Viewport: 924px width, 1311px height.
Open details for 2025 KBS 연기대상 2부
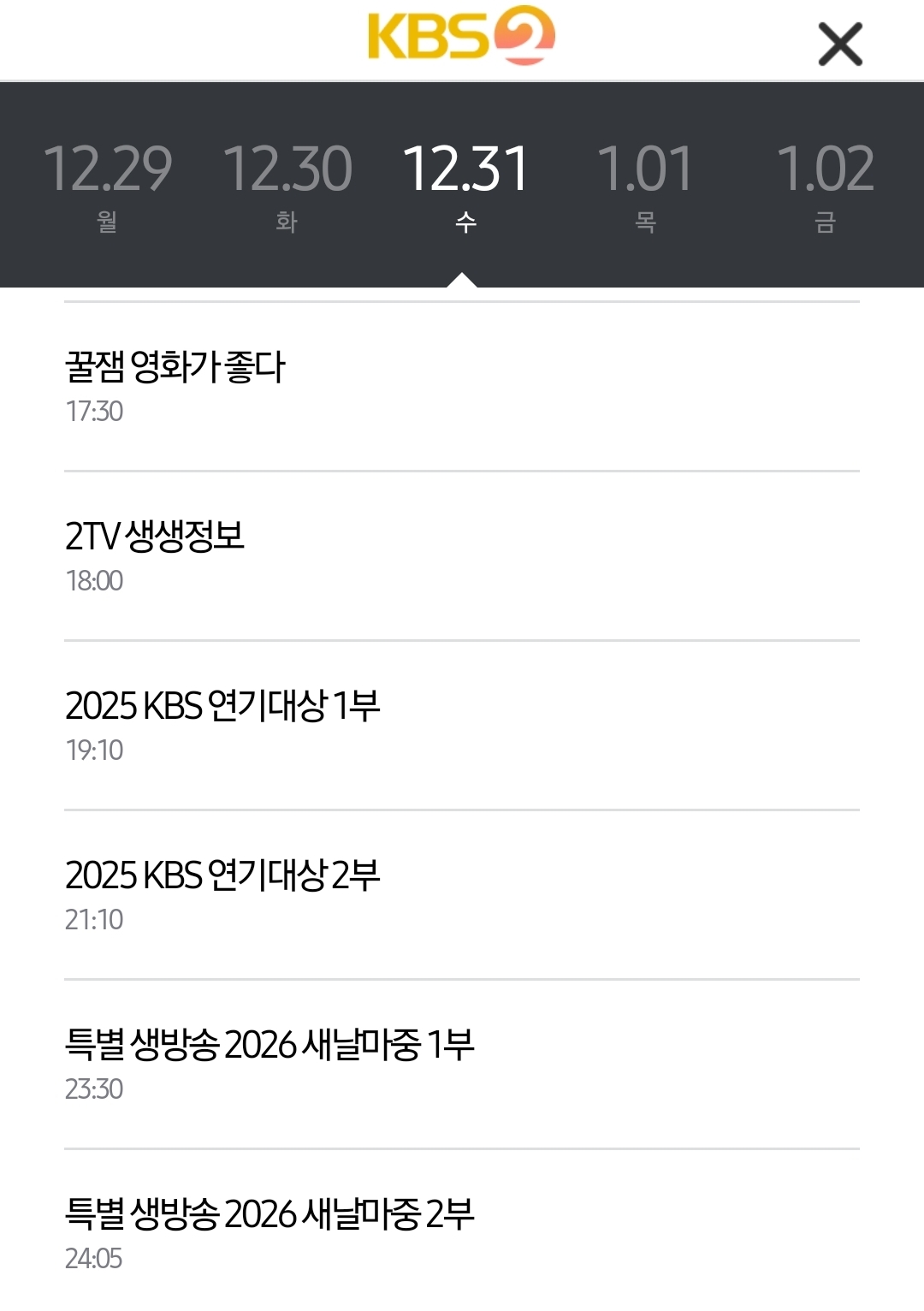point(224,874)
